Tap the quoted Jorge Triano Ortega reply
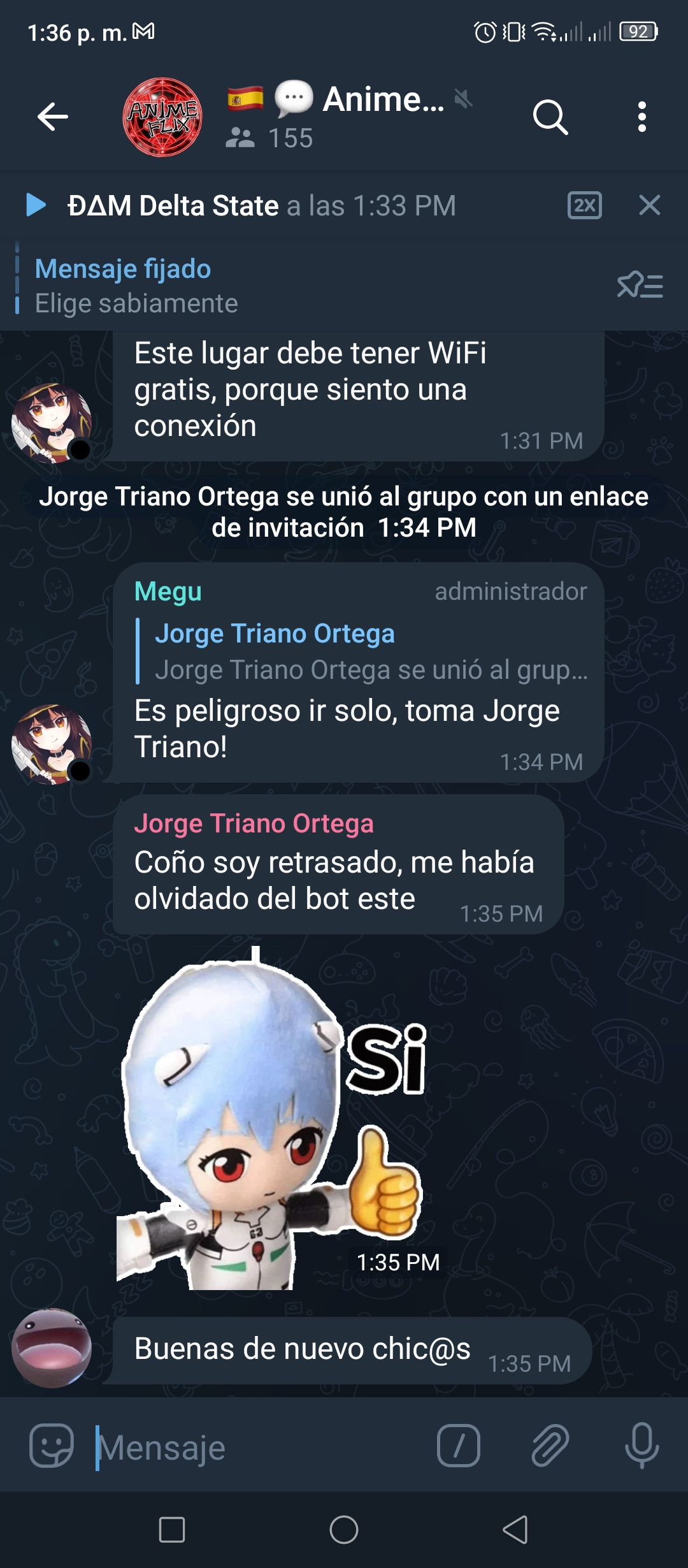The image size is (688, 1568). [x=363, y=651]
